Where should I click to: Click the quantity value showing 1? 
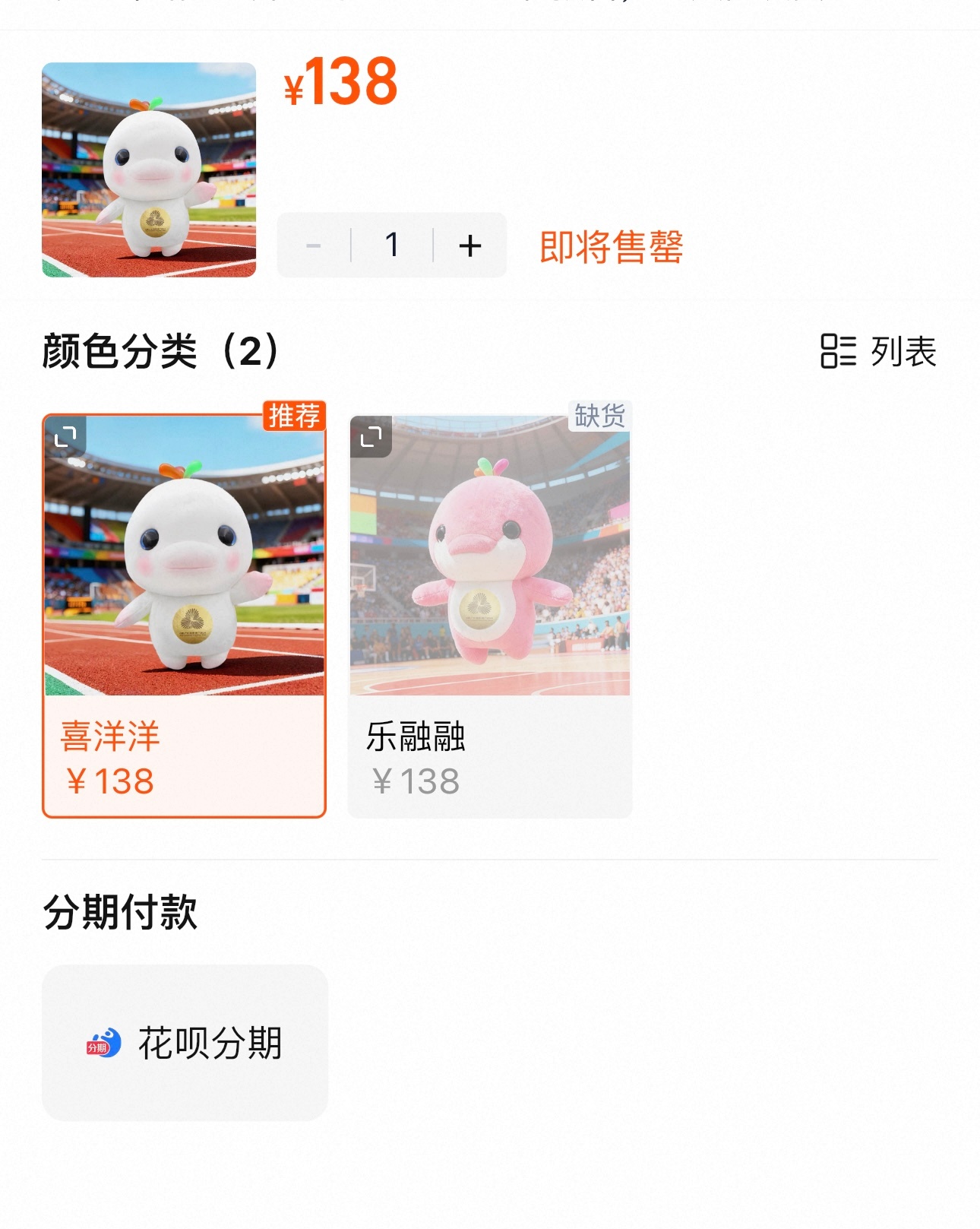(392, 245)
